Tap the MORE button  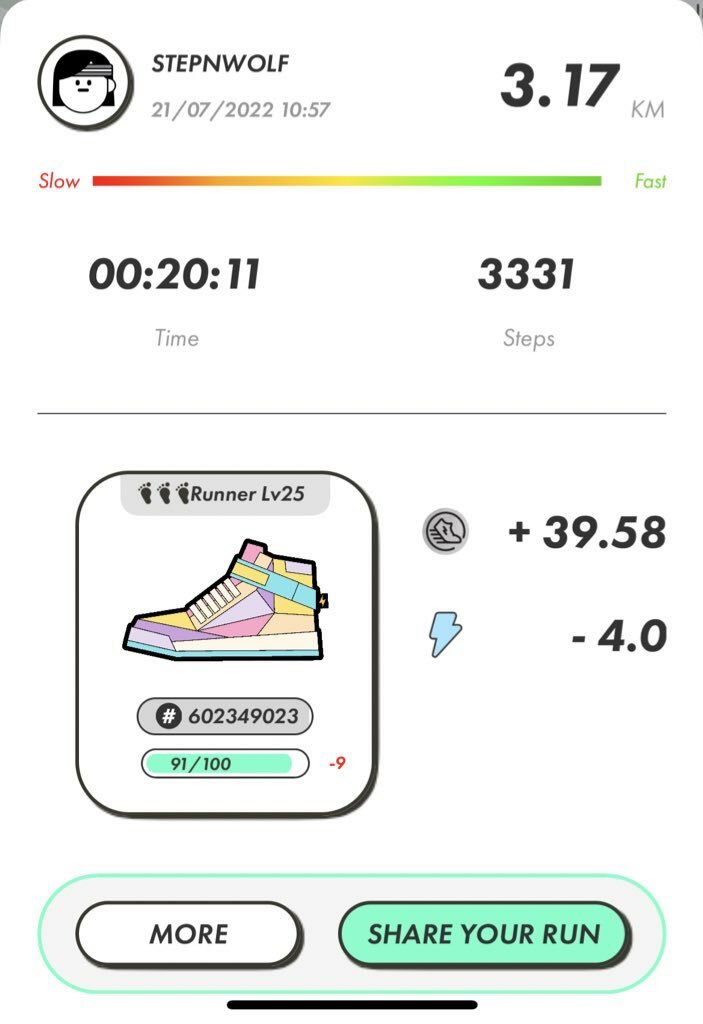(188, 934)
